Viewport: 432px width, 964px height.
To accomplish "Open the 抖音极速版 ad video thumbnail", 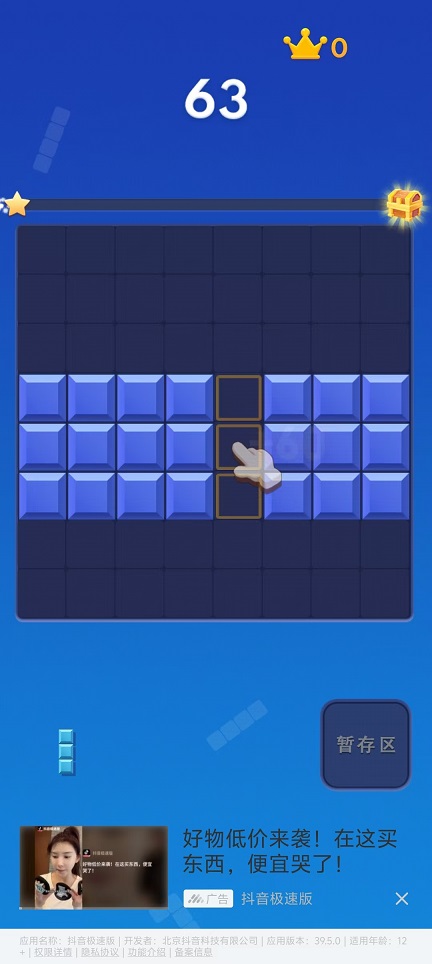I will [93, 867].
